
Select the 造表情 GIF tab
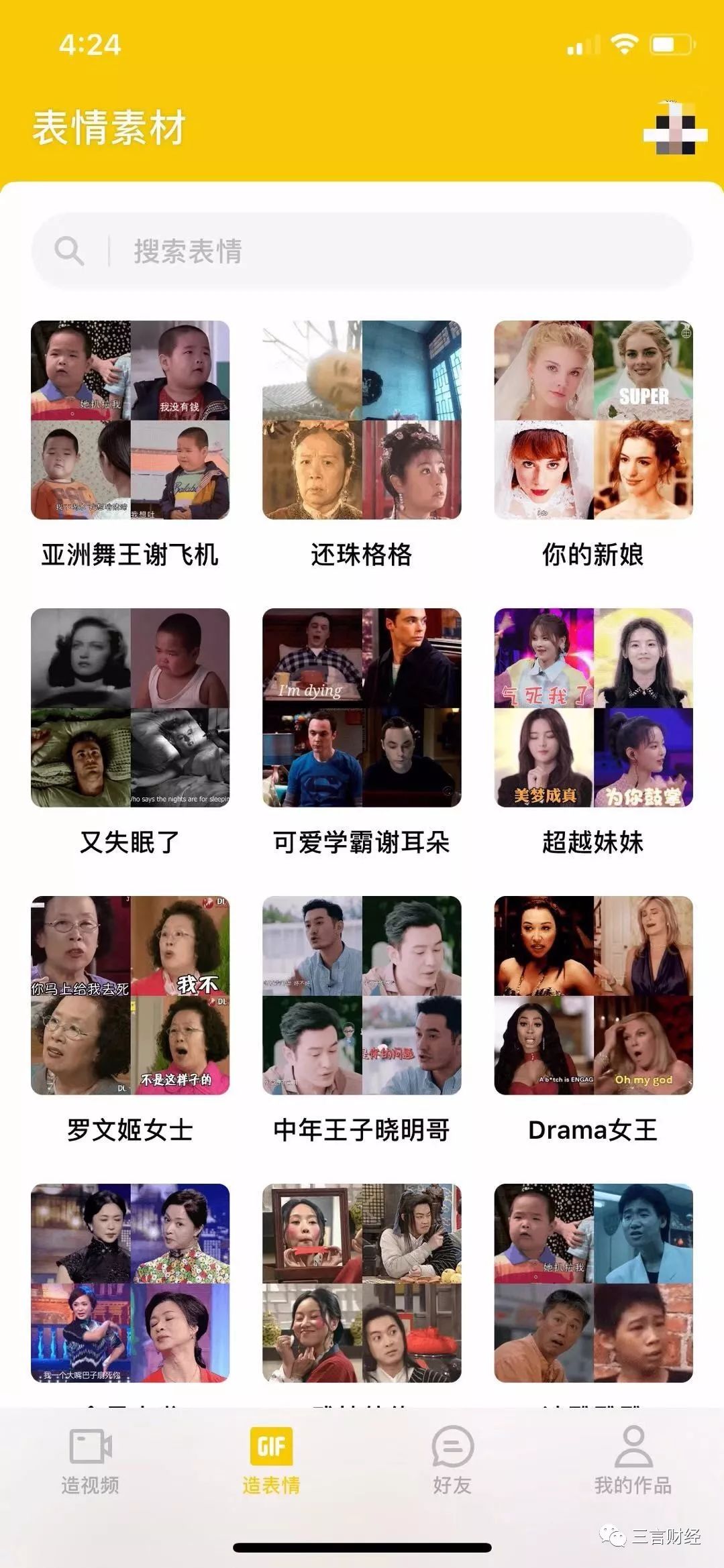click(271, 1461)
